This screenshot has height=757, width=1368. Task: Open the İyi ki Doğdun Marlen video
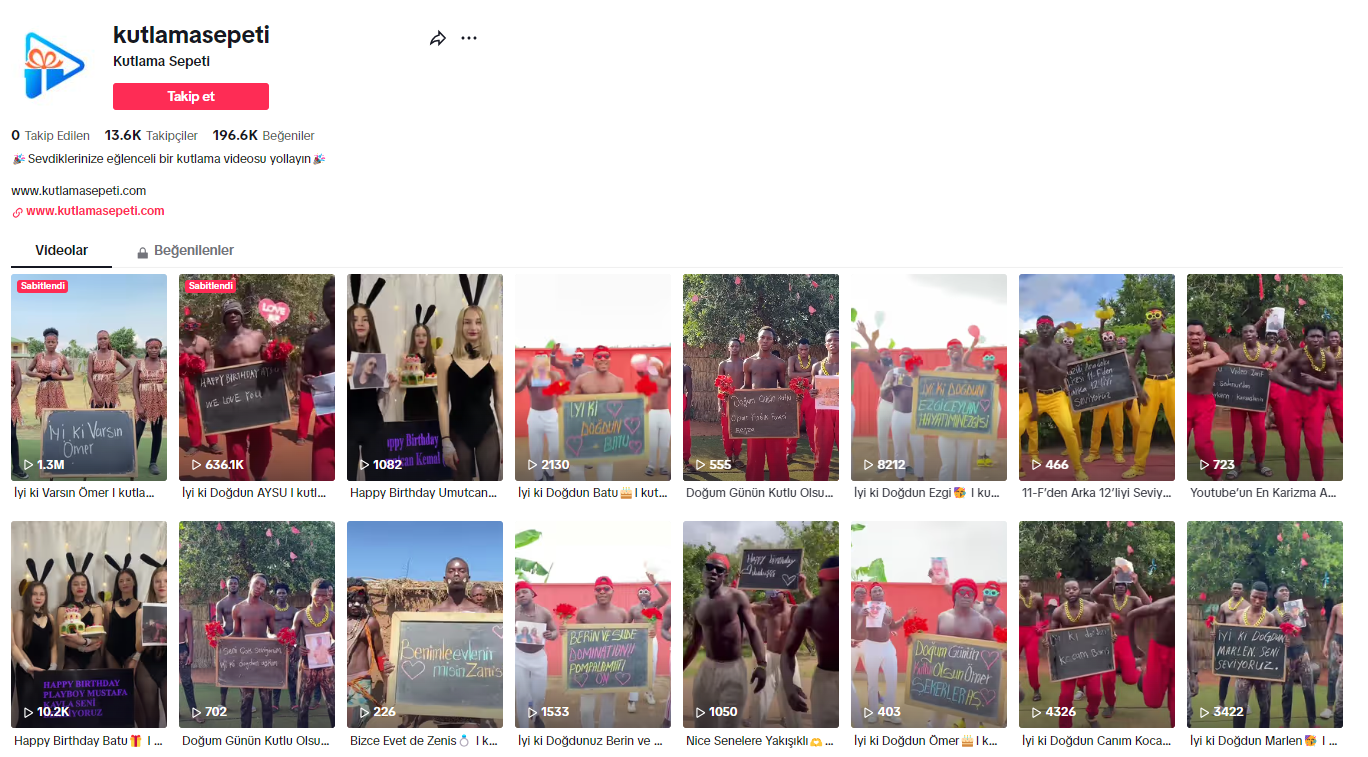click(1265, 624)
